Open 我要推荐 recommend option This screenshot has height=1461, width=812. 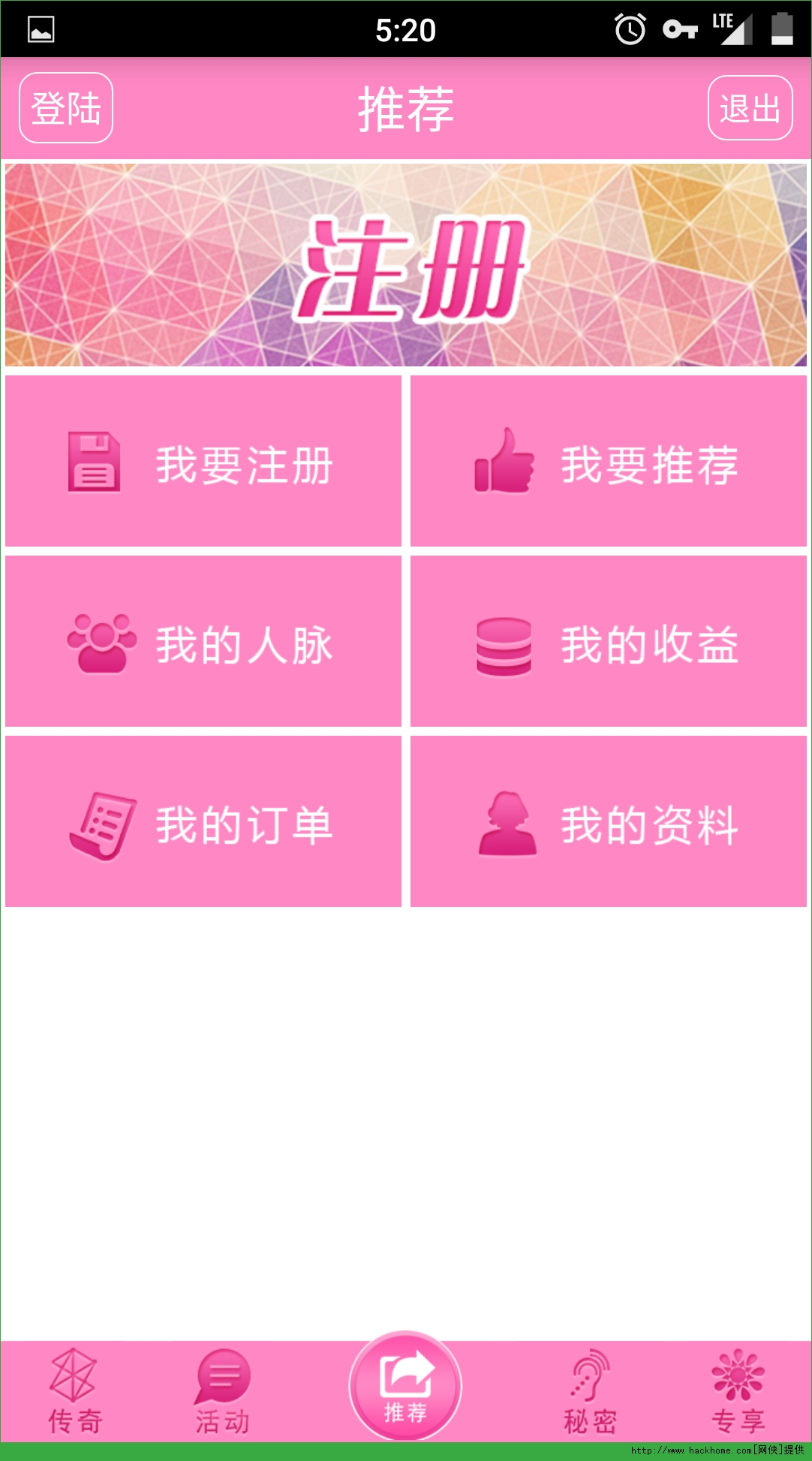609,462
